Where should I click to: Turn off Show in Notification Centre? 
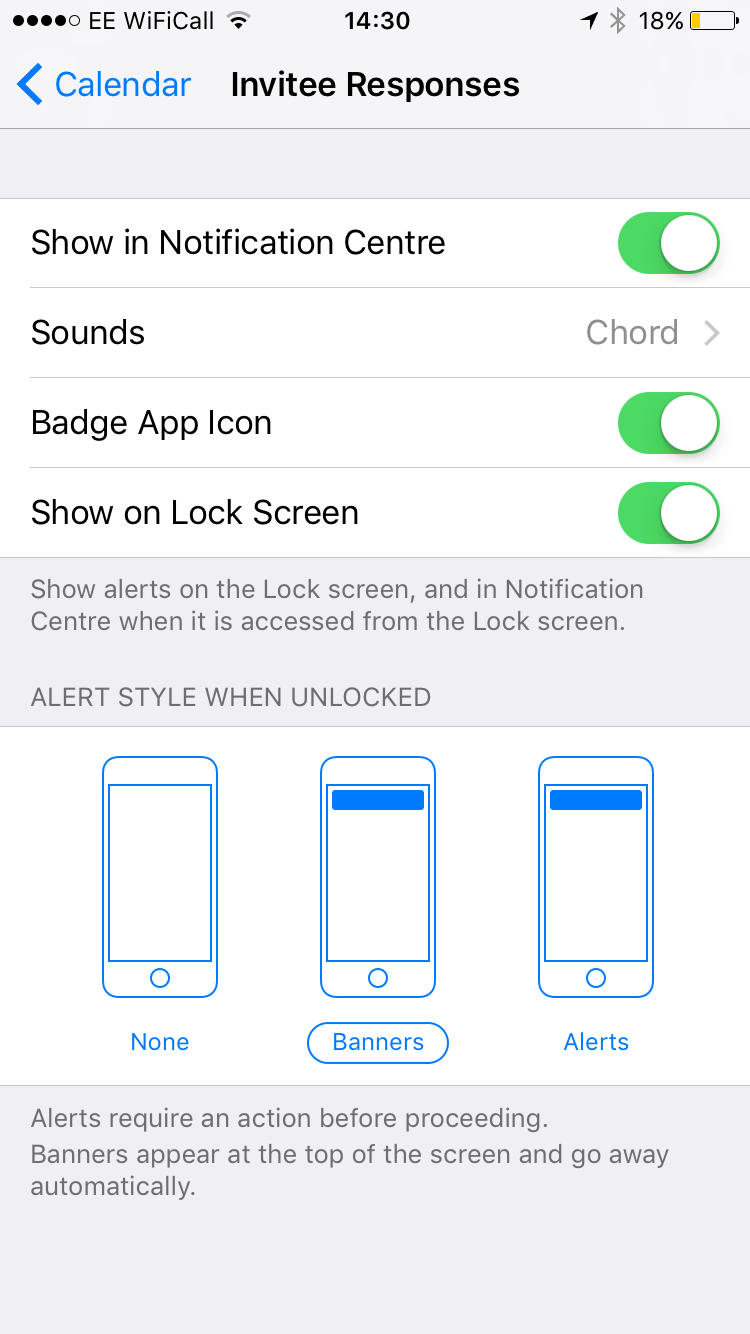(x=668, y=243)
